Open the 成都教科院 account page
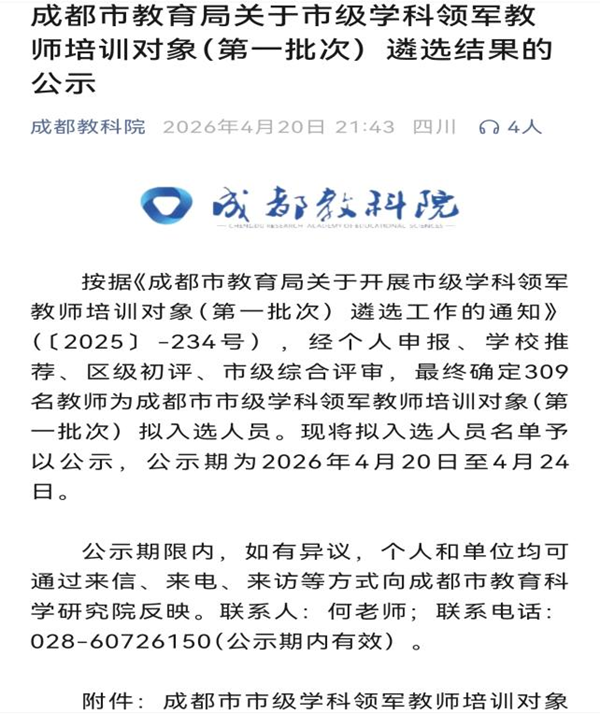The image size is (600, 714). 88,127
